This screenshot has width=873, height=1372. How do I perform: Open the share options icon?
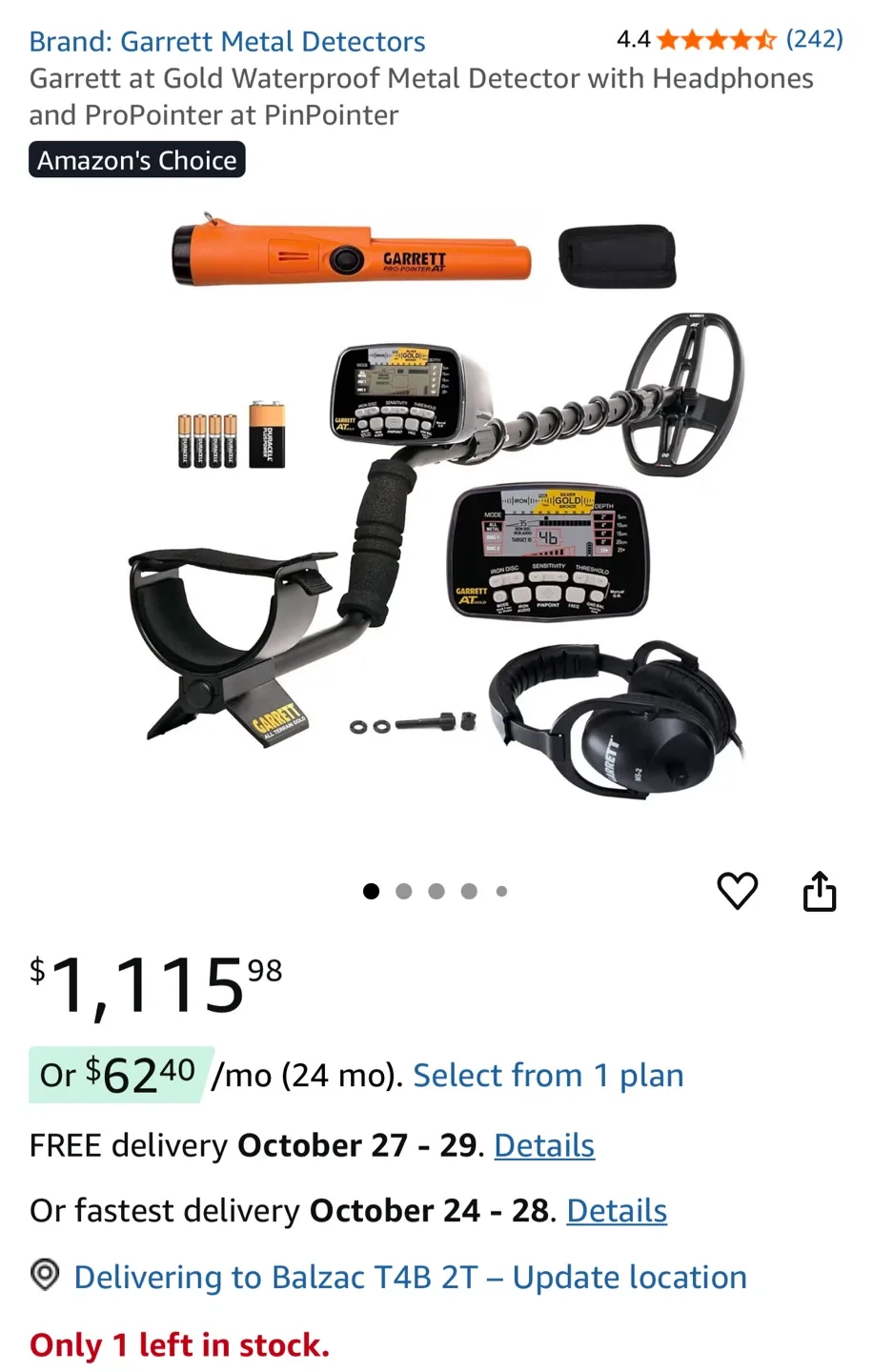820,892
